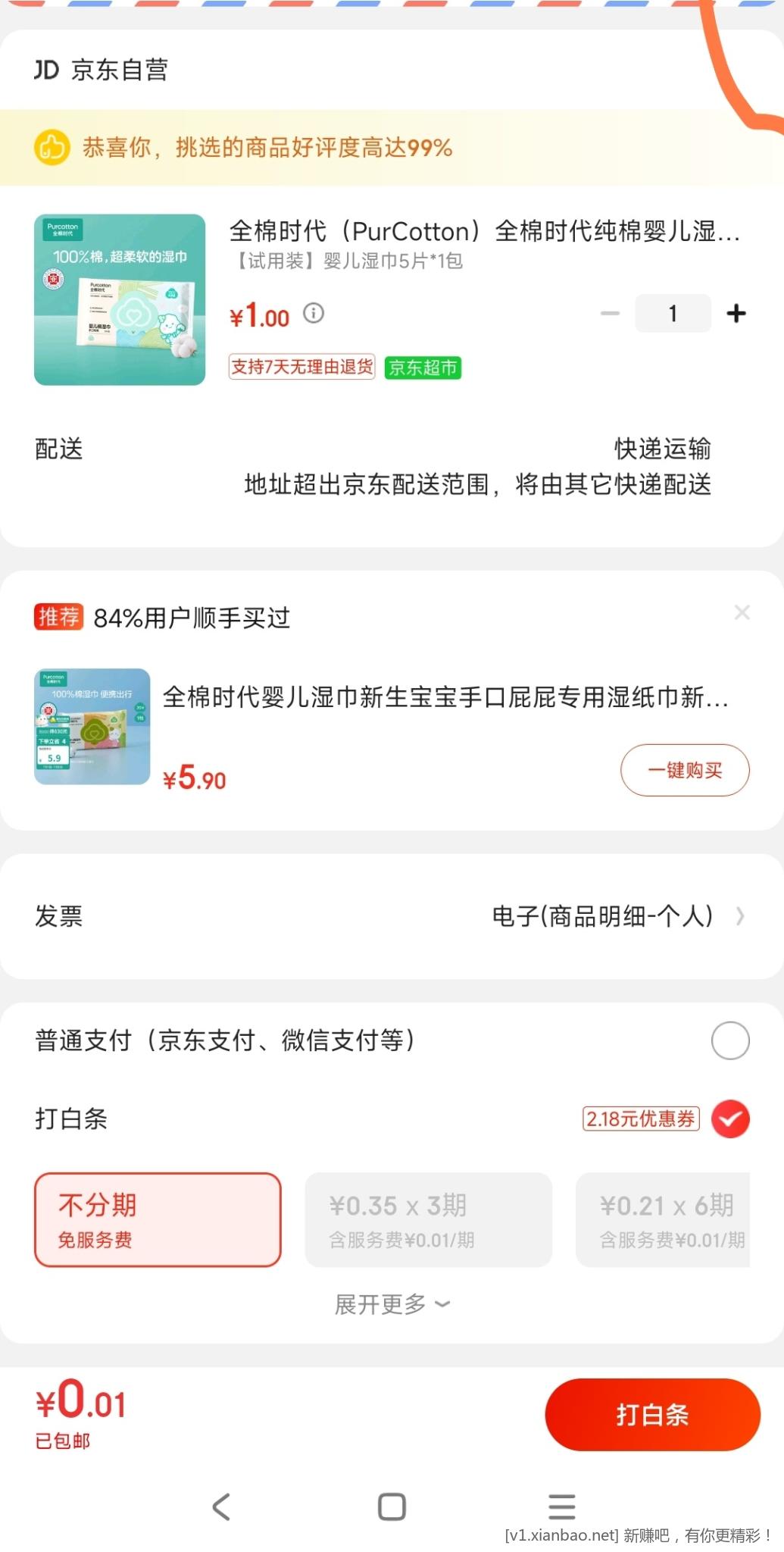784x1552 pixels.
Task: Open the price info icon beside ¥1.00
Action: [x=314, y=313]
